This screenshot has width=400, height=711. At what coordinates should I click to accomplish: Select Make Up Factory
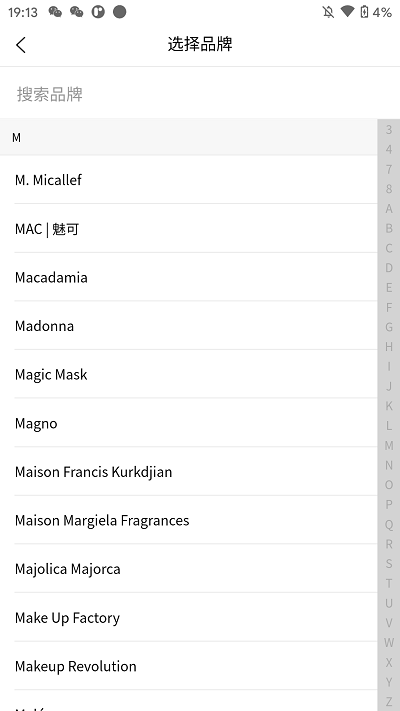[189, 618]
